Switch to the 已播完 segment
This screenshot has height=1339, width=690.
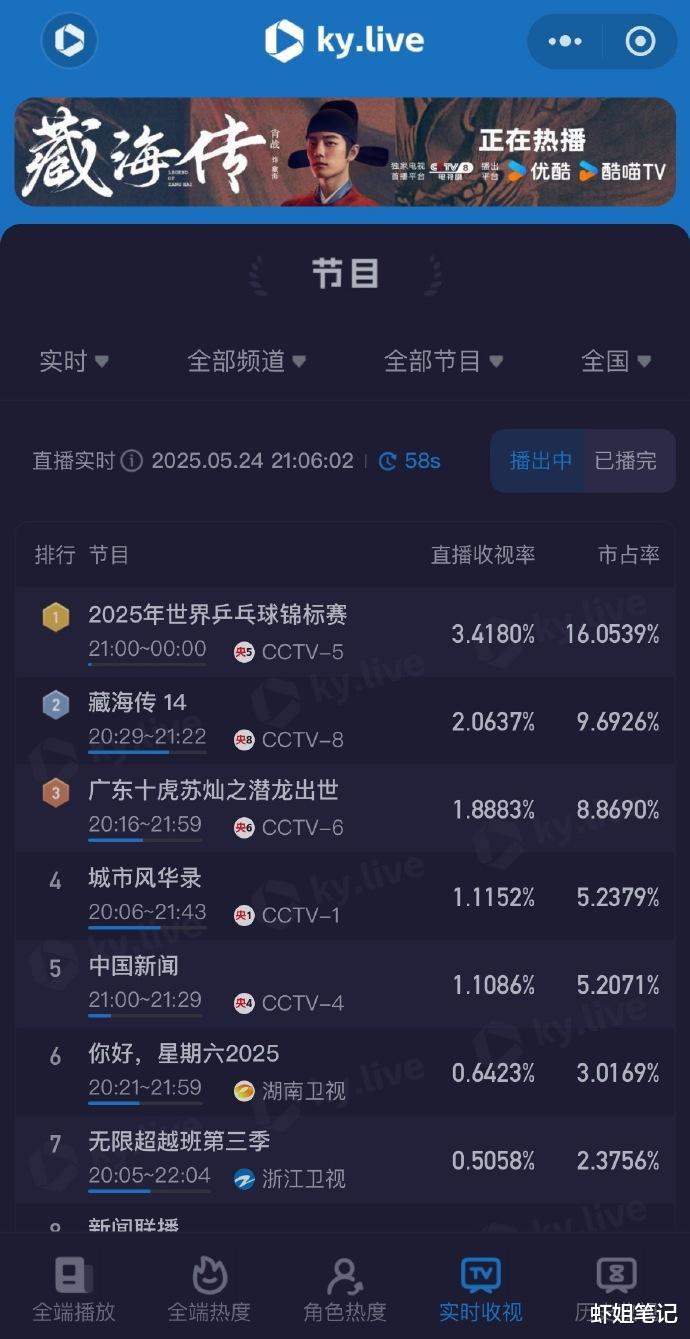click(627, 460)
